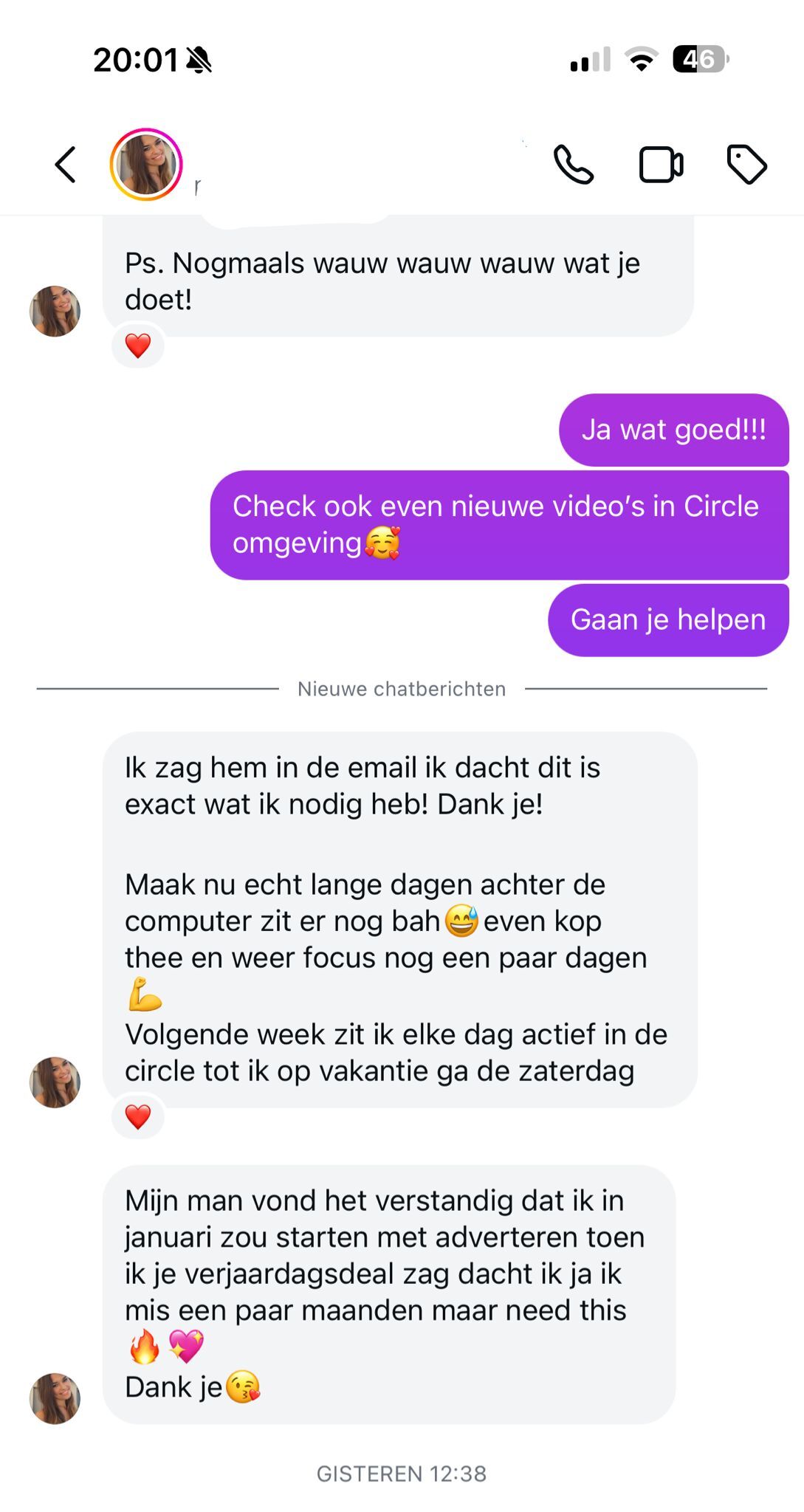
Task: Go back to the inbox list
Action: pos(65,164)
